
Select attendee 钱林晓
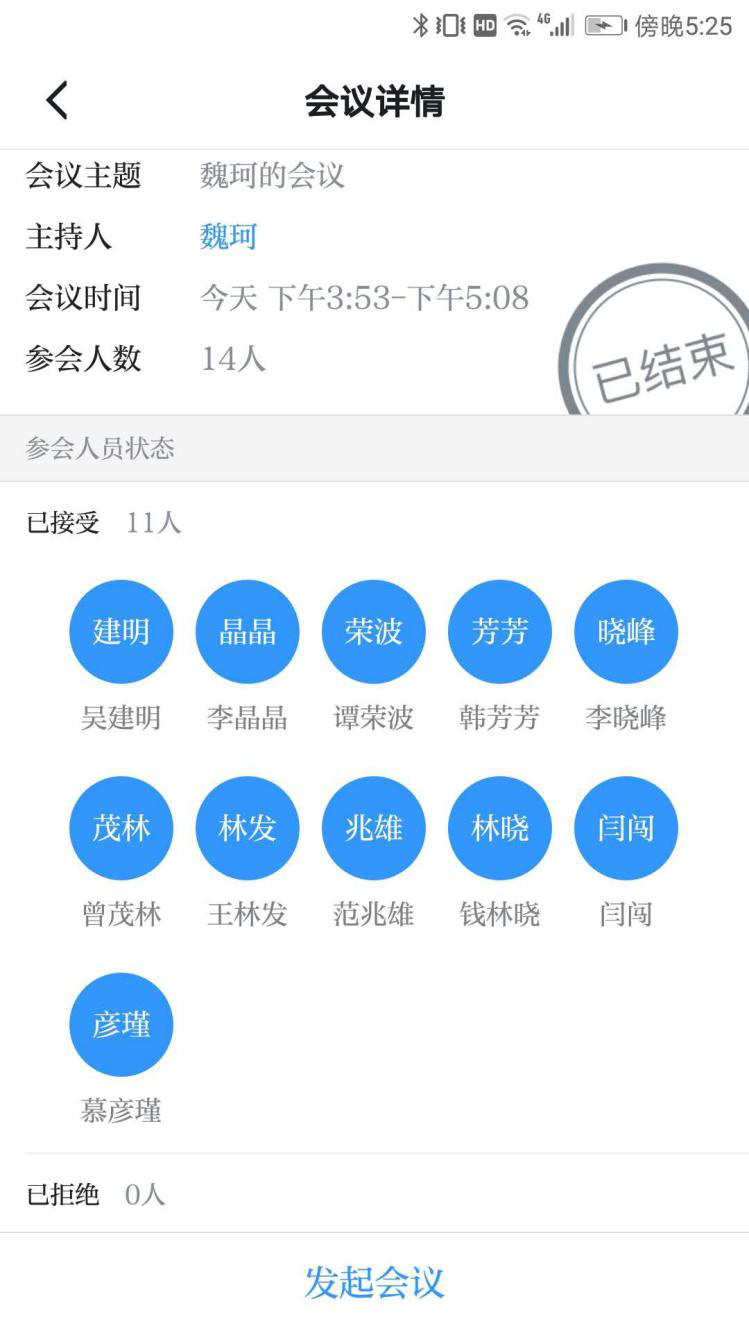click(x=500, y=828)
